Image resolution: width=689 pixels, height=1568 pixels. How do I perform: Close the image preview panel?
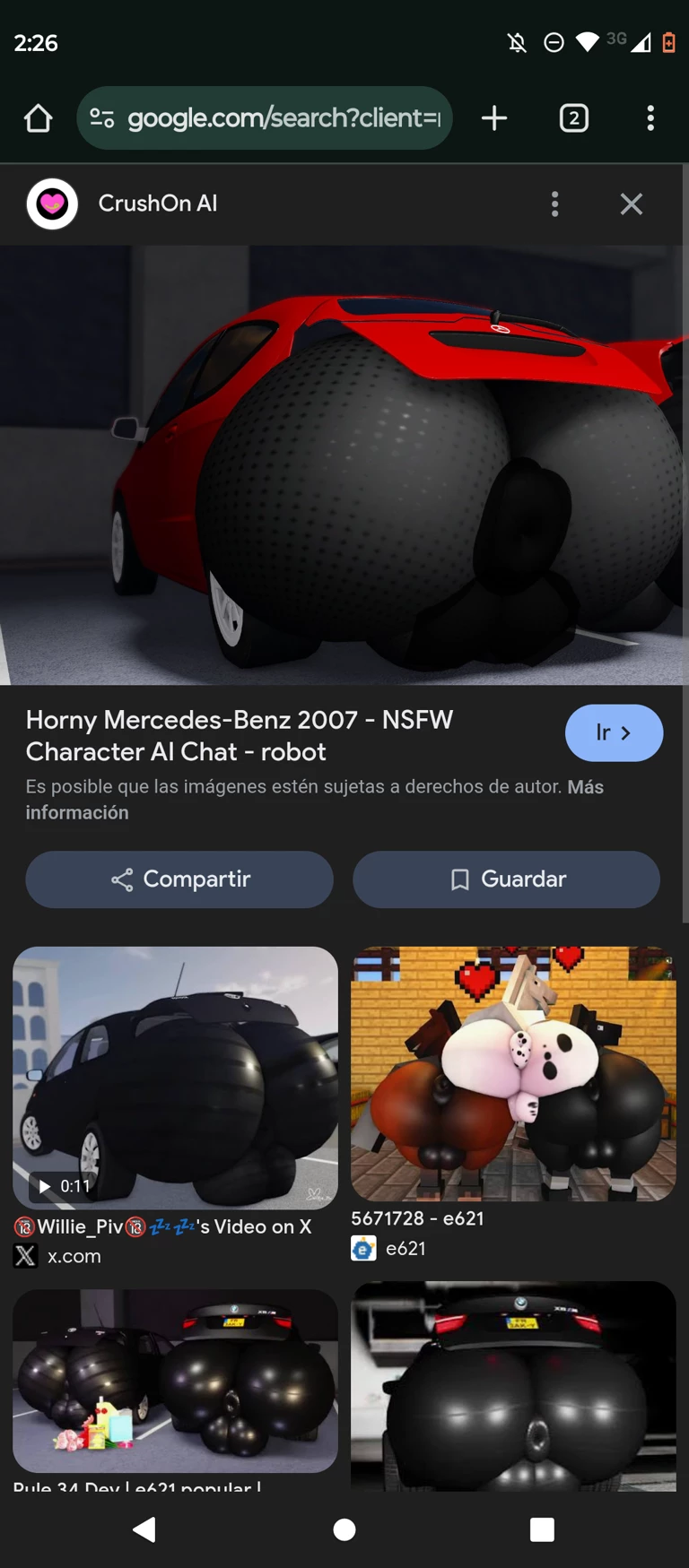632,204
